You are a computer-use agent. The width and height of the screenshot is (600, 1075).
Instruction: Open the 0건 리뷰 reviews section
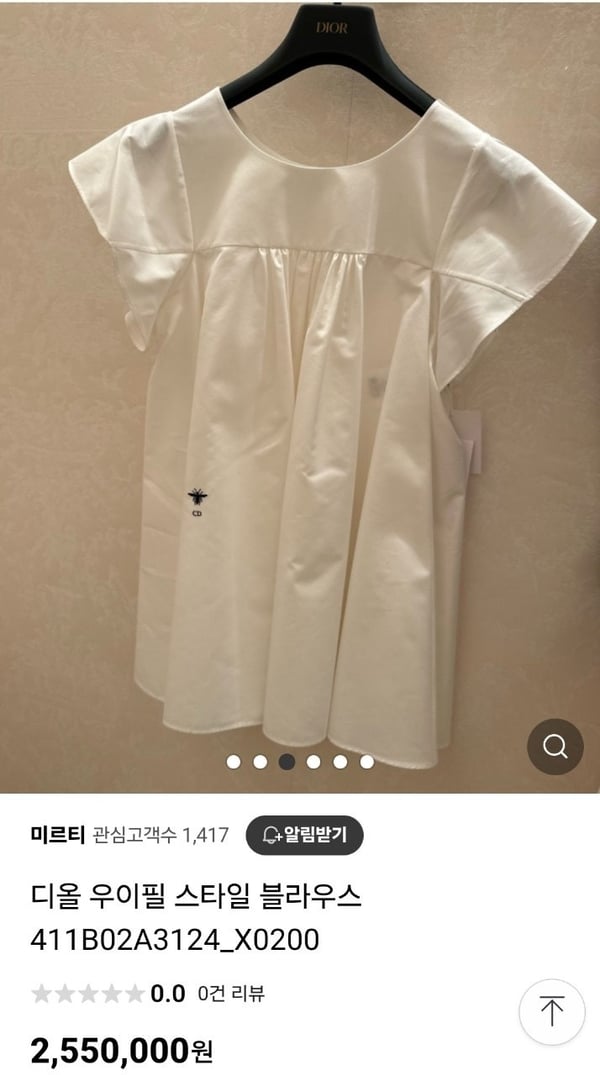tap(231, 994)
